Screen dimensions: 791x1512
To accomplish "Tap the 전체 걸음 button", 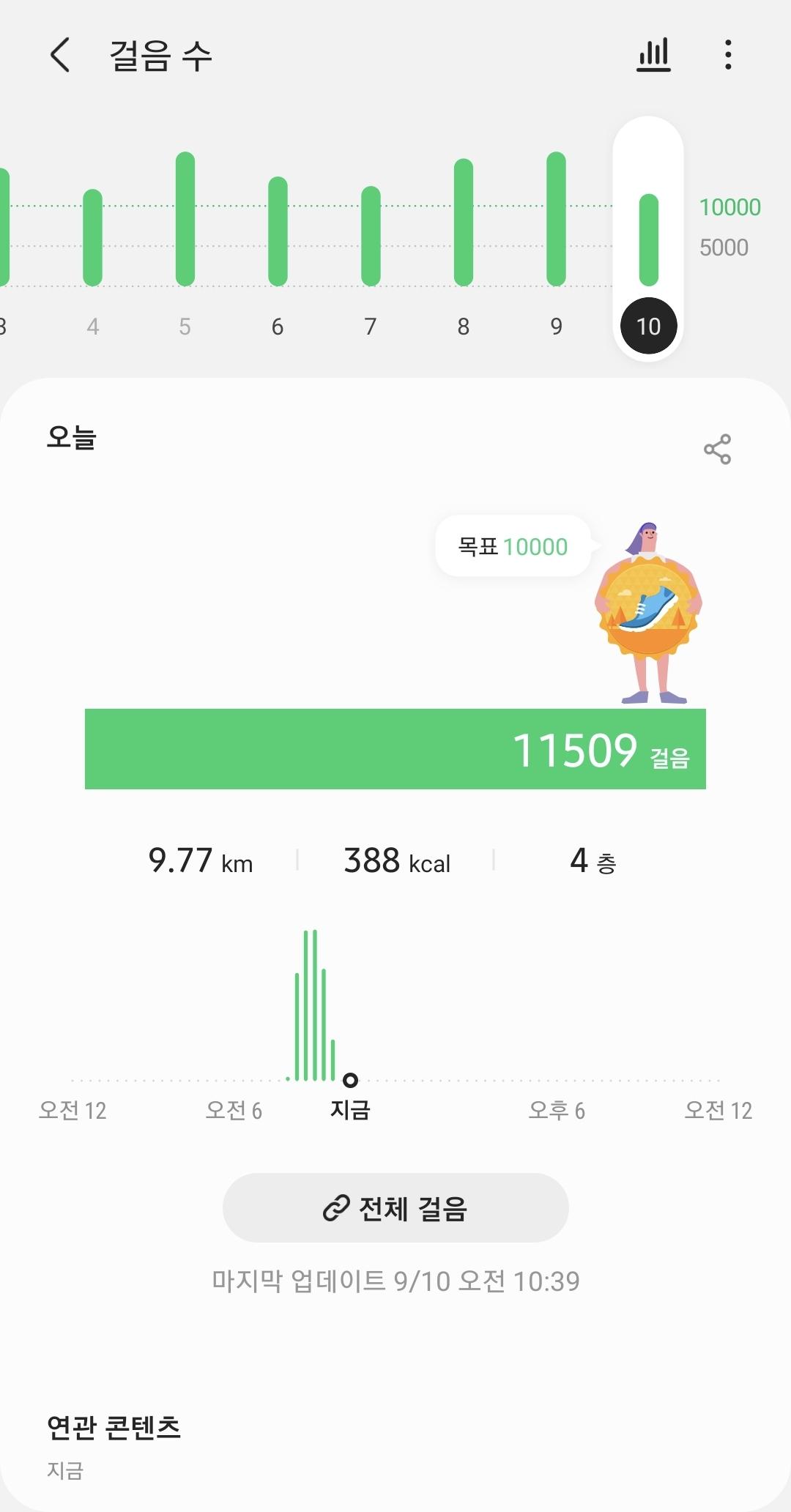I will pyautogui.click(x=395, y=1208).
